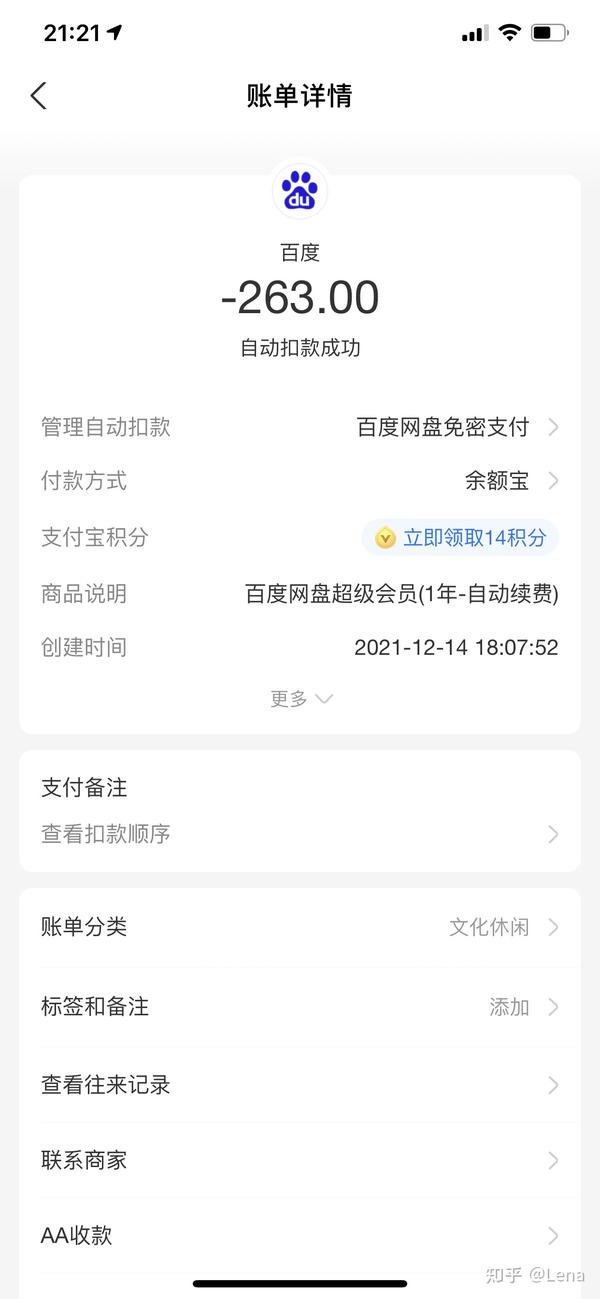Viewport: 600px width, 1299px height.
Task: Select 联系商家 to contact the merchant
Action: 300,1160
